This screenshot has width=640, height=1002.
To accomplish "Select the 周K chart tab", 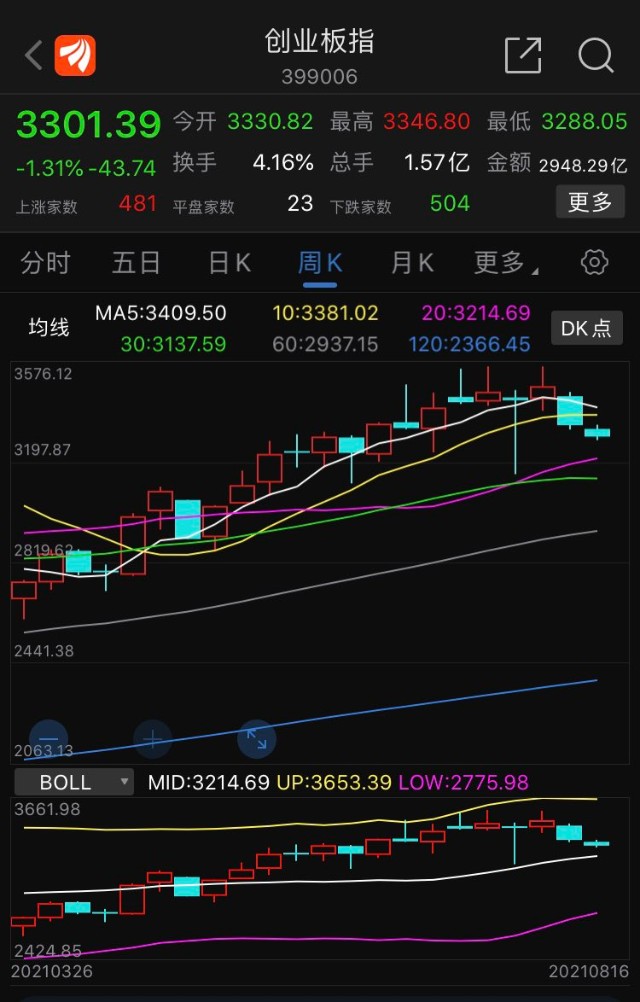I will [x=320, y=263].
